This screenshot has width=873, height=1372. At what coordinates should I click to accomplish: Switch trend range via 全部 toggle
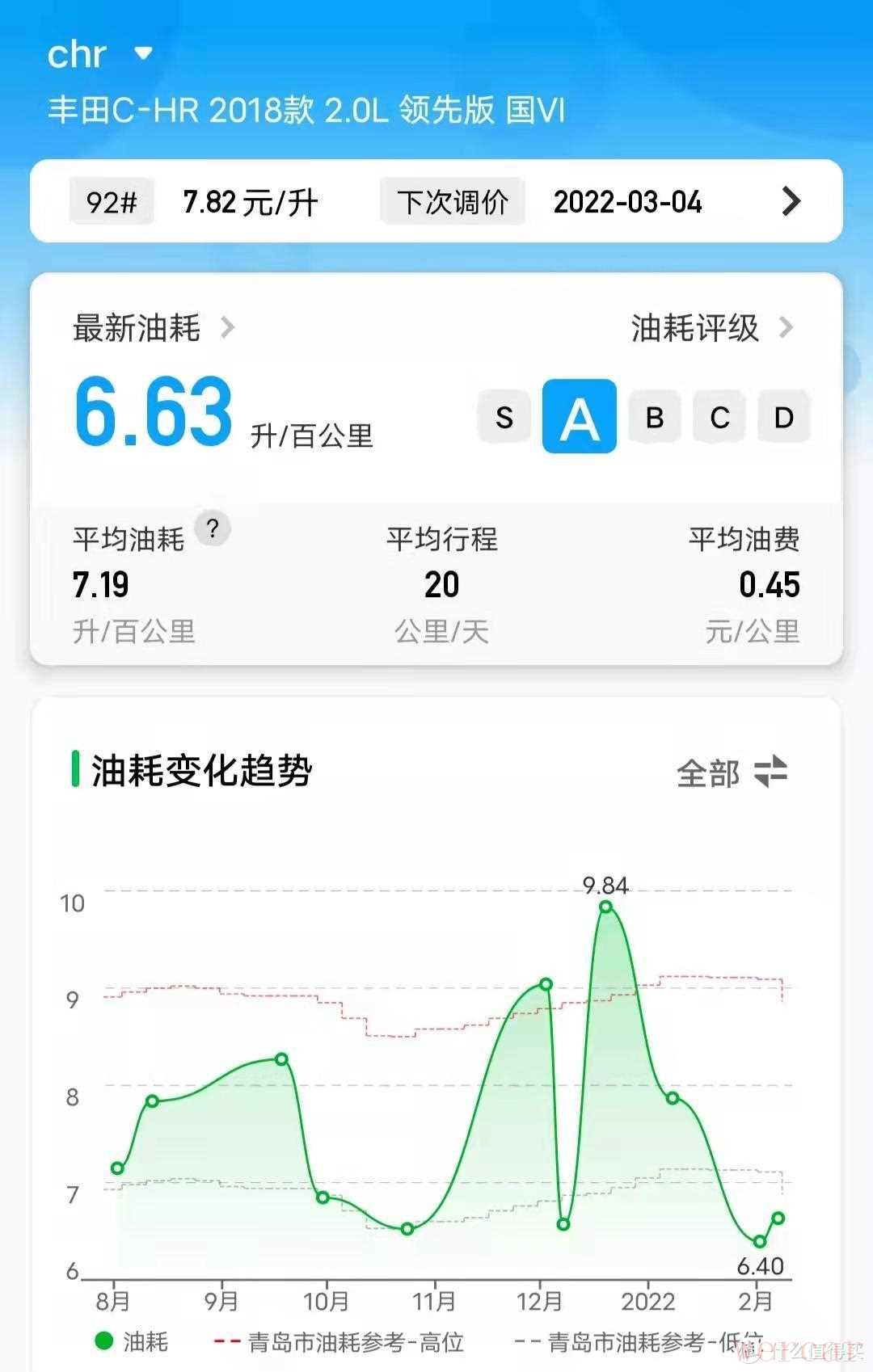(732, 772)
